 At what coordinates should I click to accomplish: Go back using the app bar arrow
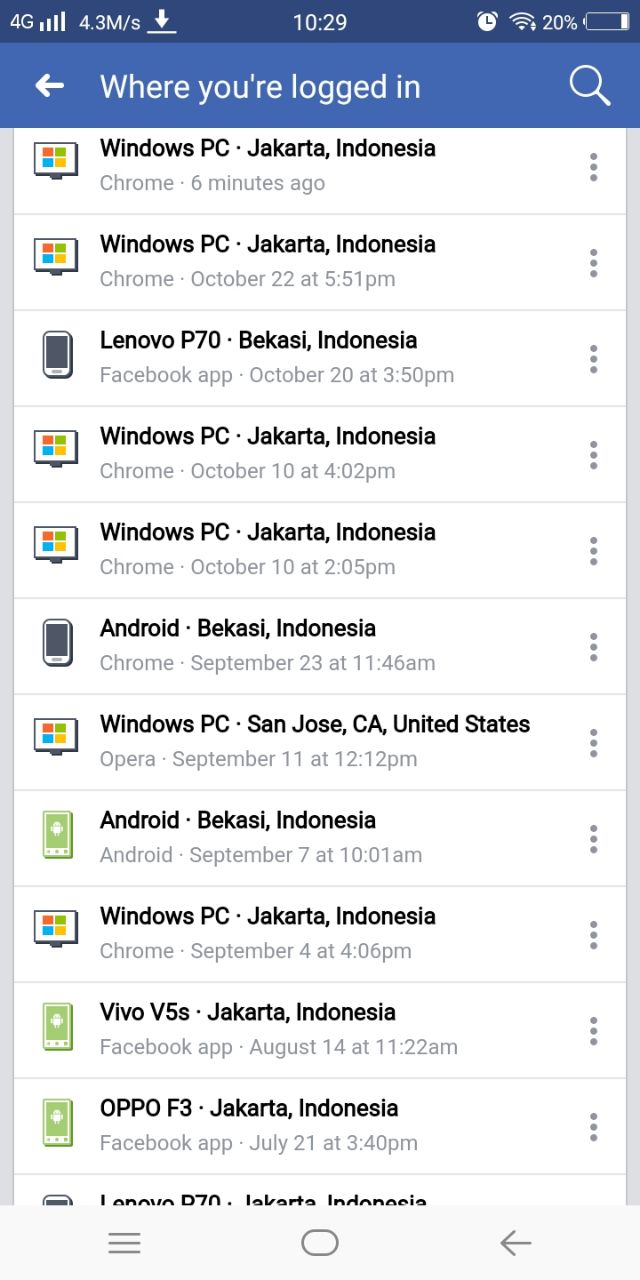tap(49, 87)
